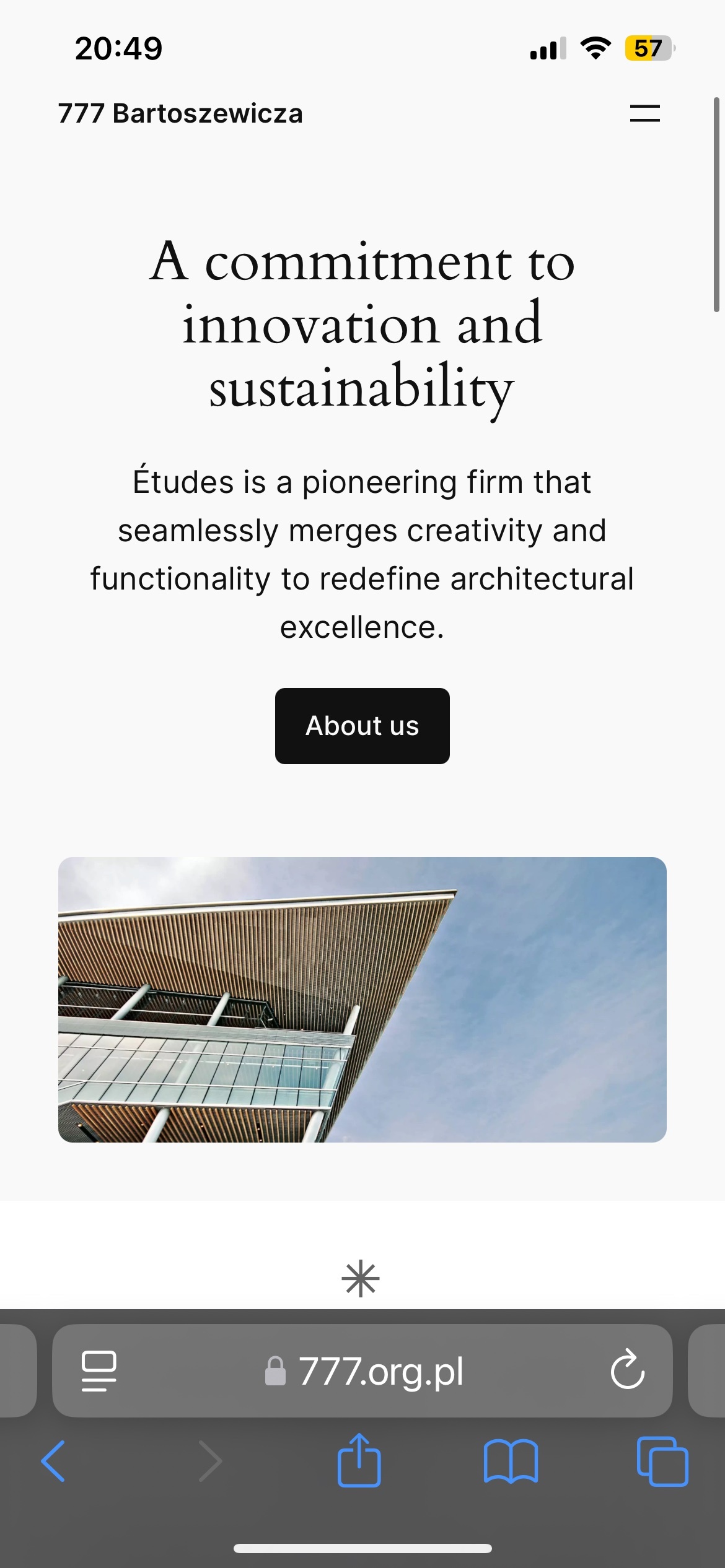Reload the current page

coord(627,1370)
